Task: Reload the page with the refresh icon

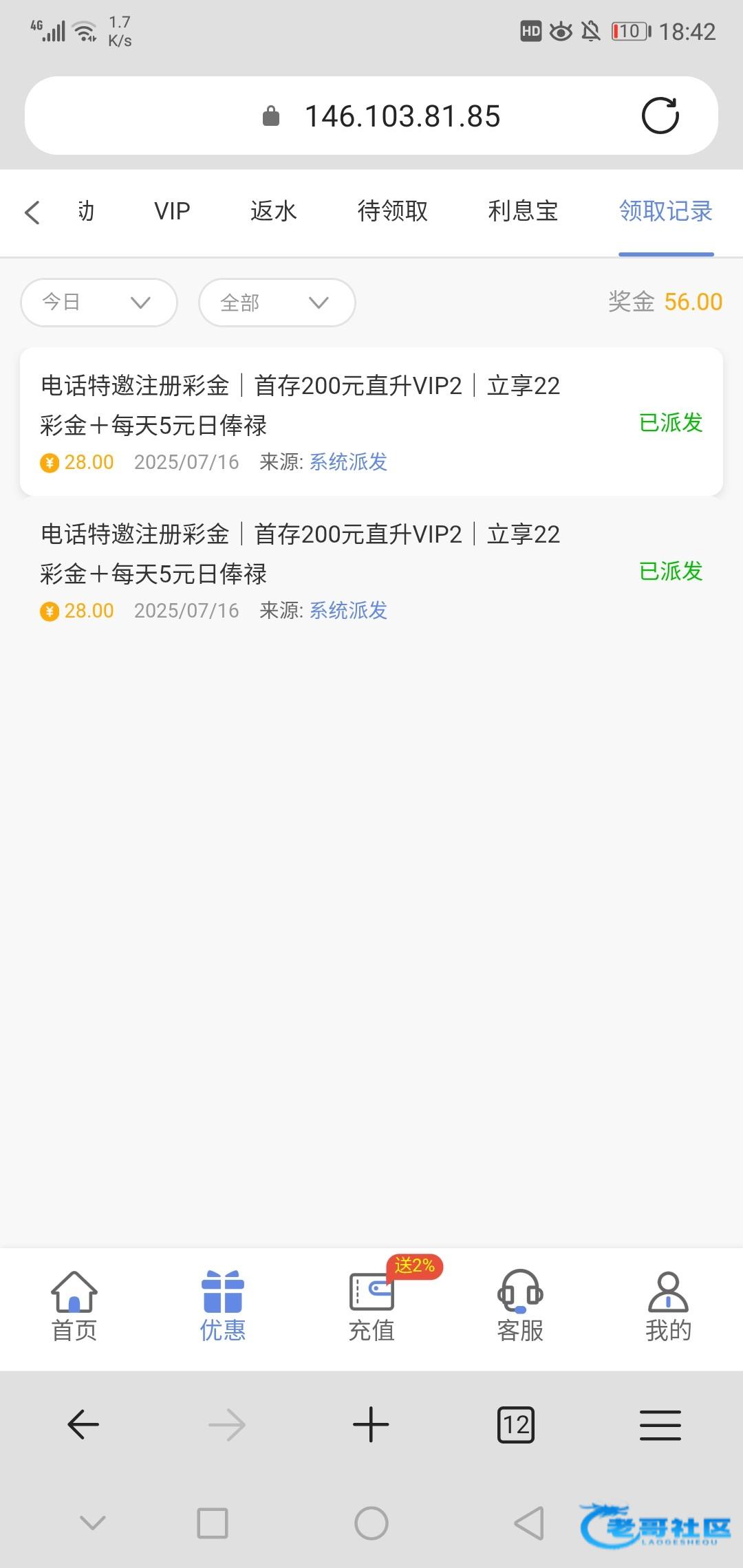Action: click(x=660, y=116)
